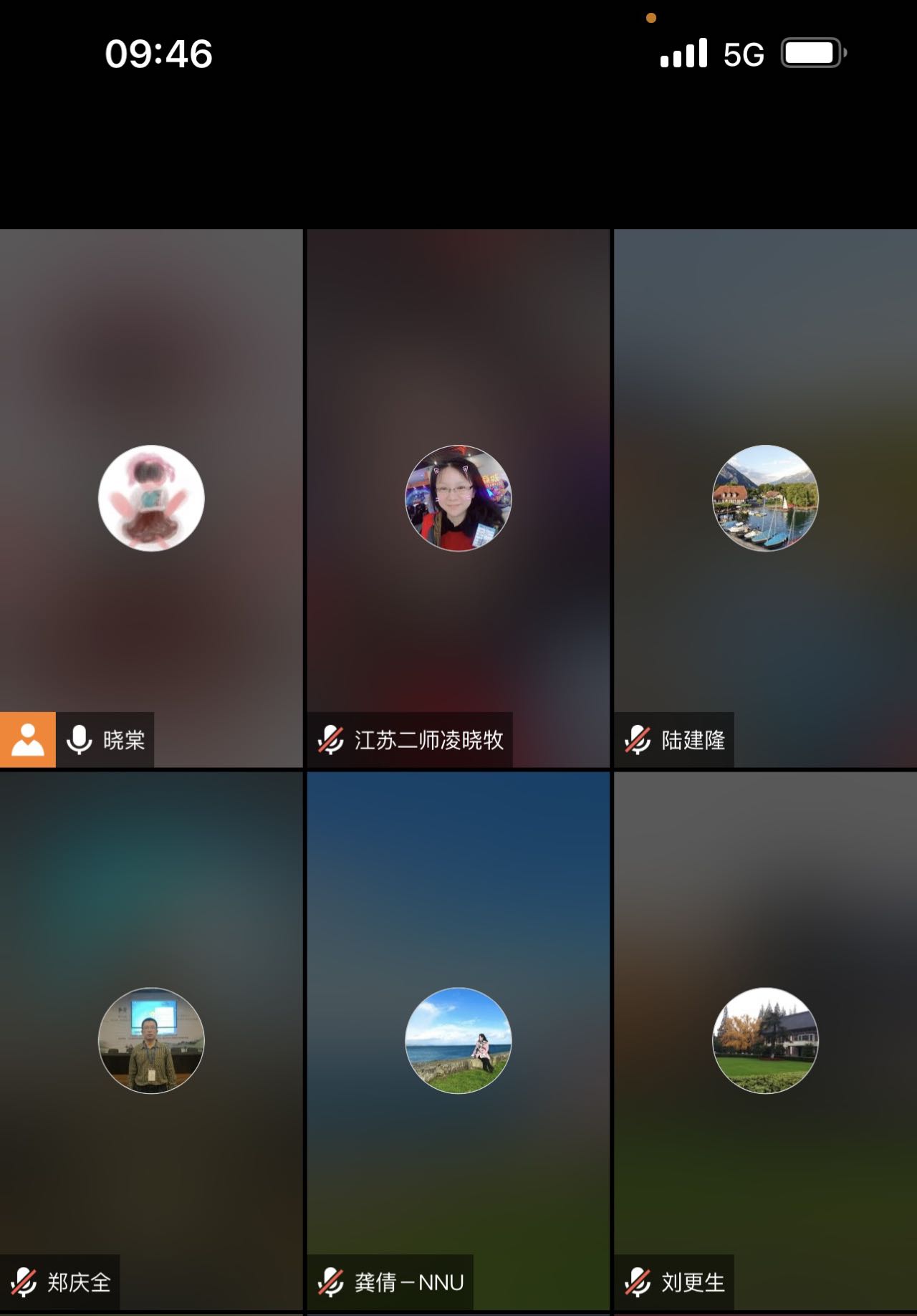Screen dimensions: 917x1316
Task: Select the 龚倩-NNU participant tile
Action: pyautogui.click(x=458, y=1040)
